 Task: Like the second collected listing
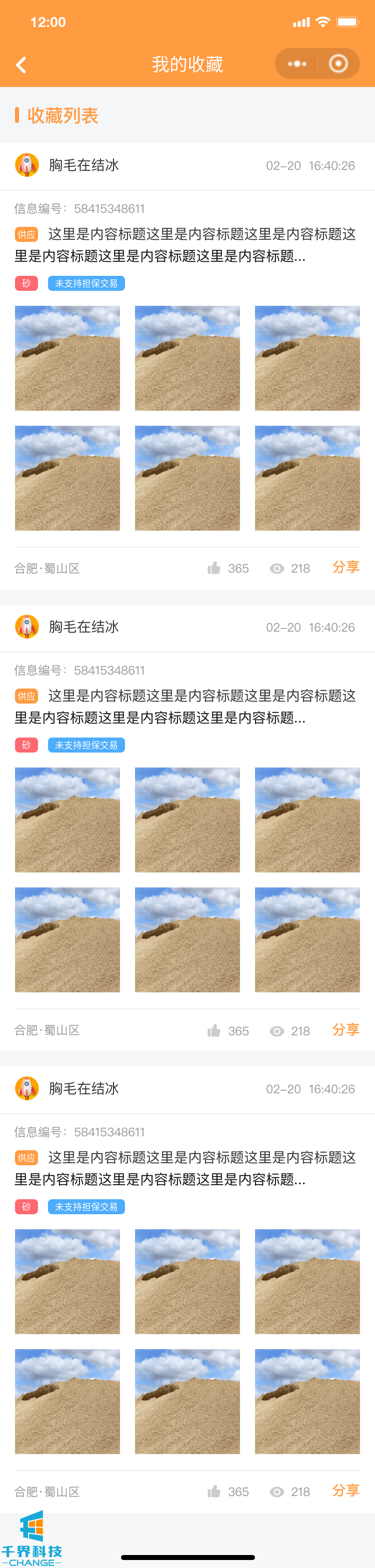(214, 1030)
